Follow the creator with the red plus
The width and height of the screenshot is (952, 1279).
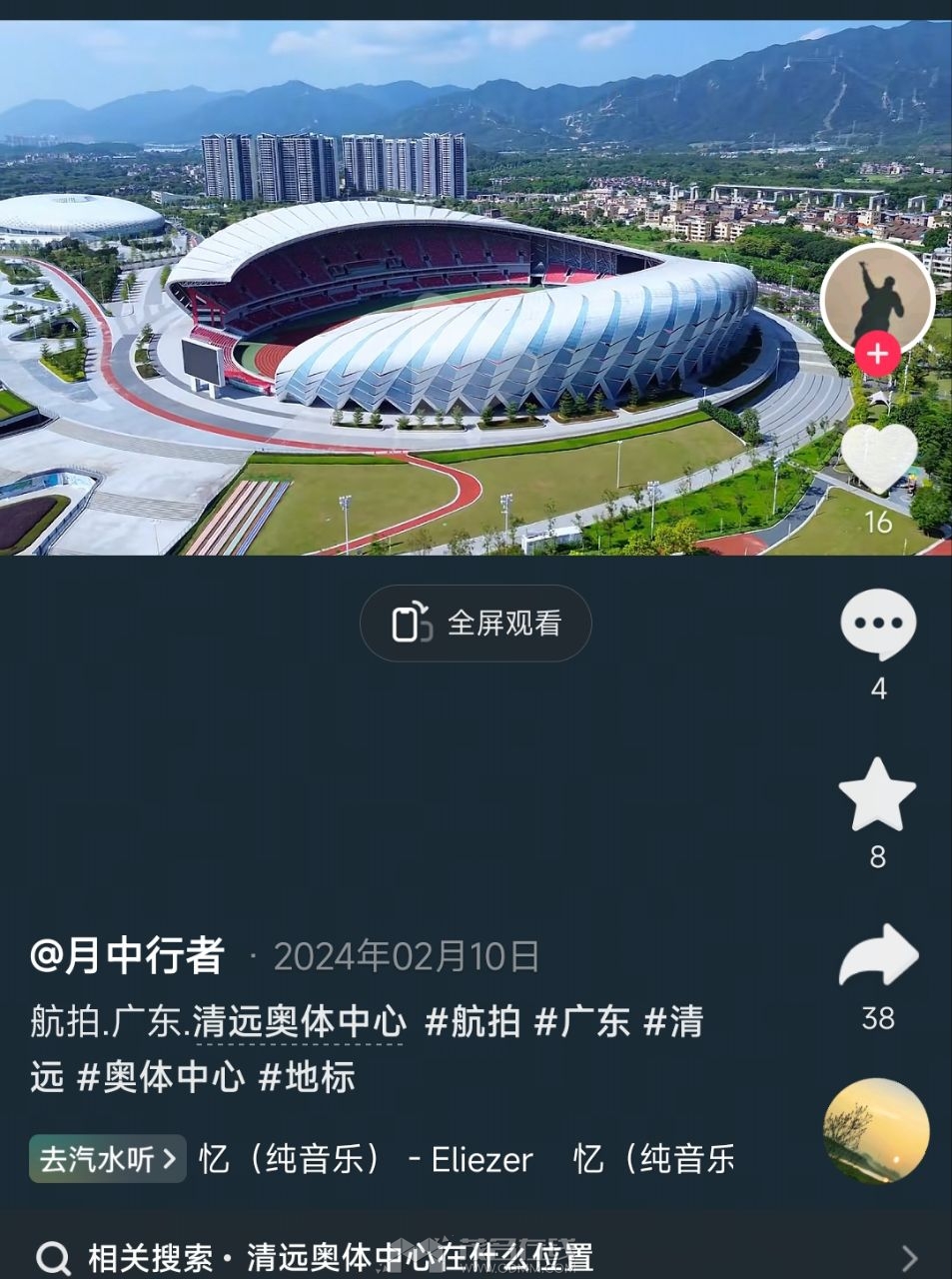[877, 355]
